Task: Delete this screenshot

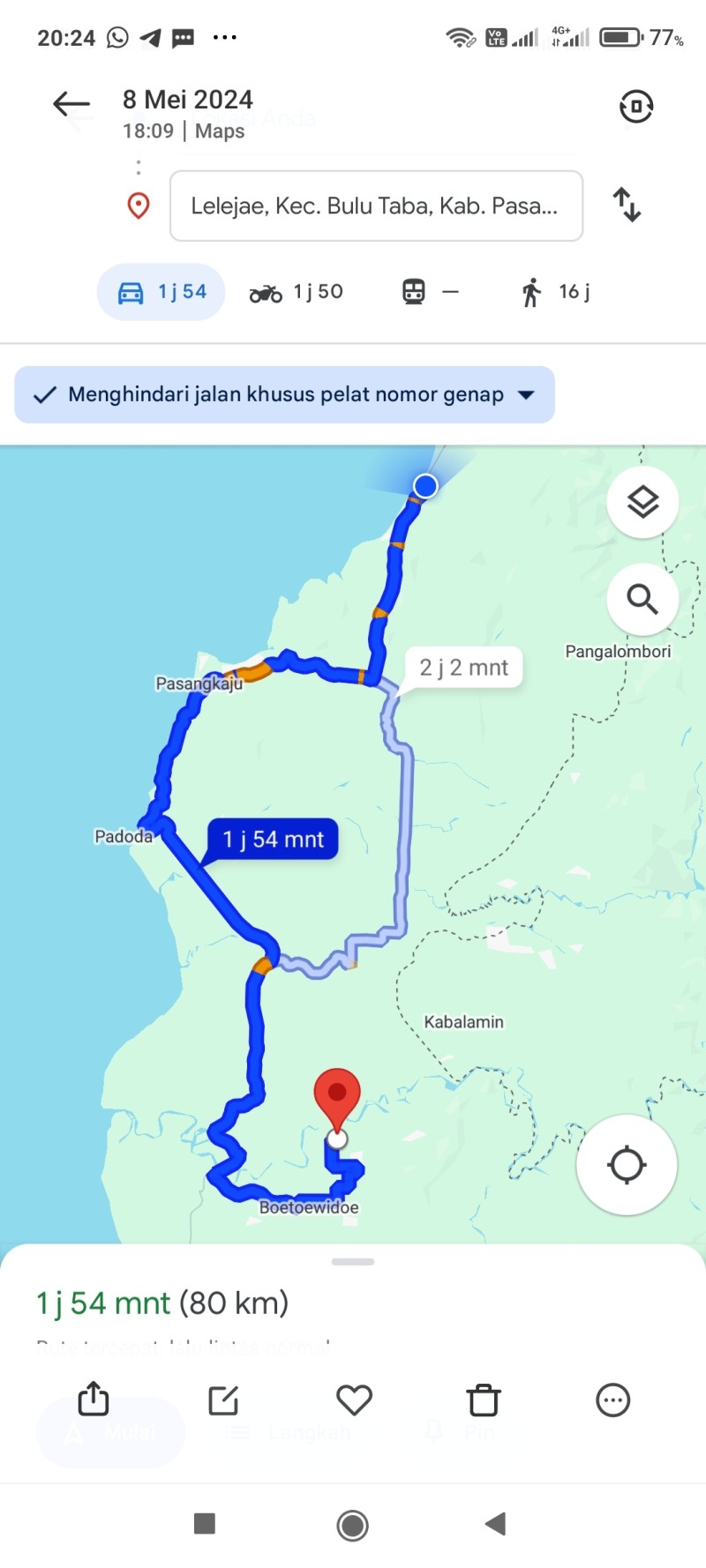Action: (x=484, y=1400)
